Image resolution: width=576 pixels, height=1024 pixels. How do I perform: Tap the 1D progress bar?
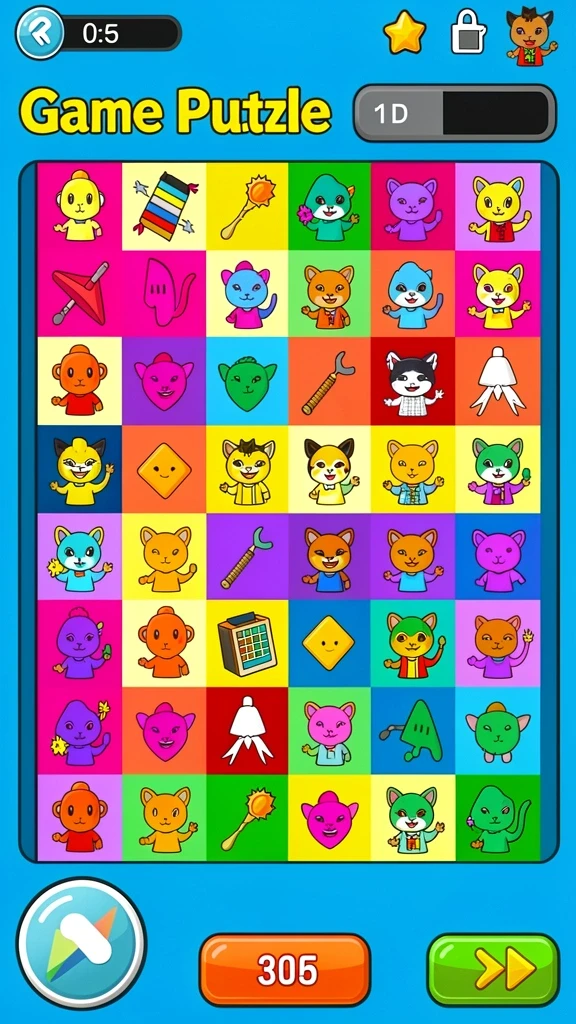click(x=455, y=113)
